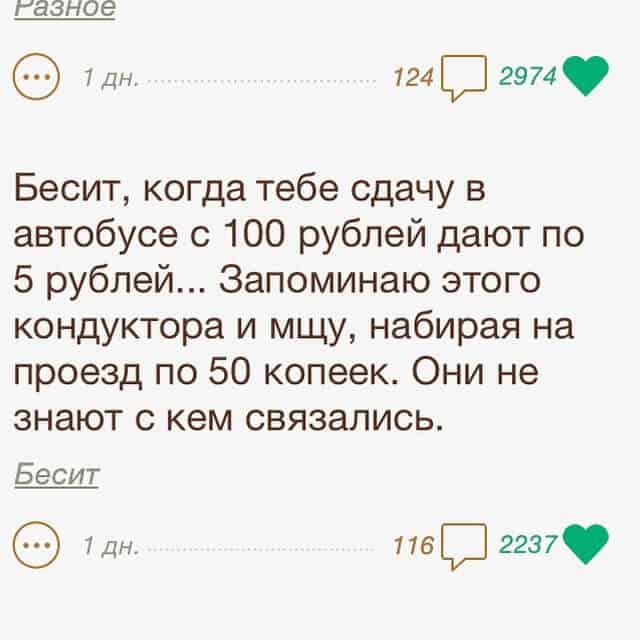
Task: Open more options on the 2237-likes post
Action: click(38, 545)
